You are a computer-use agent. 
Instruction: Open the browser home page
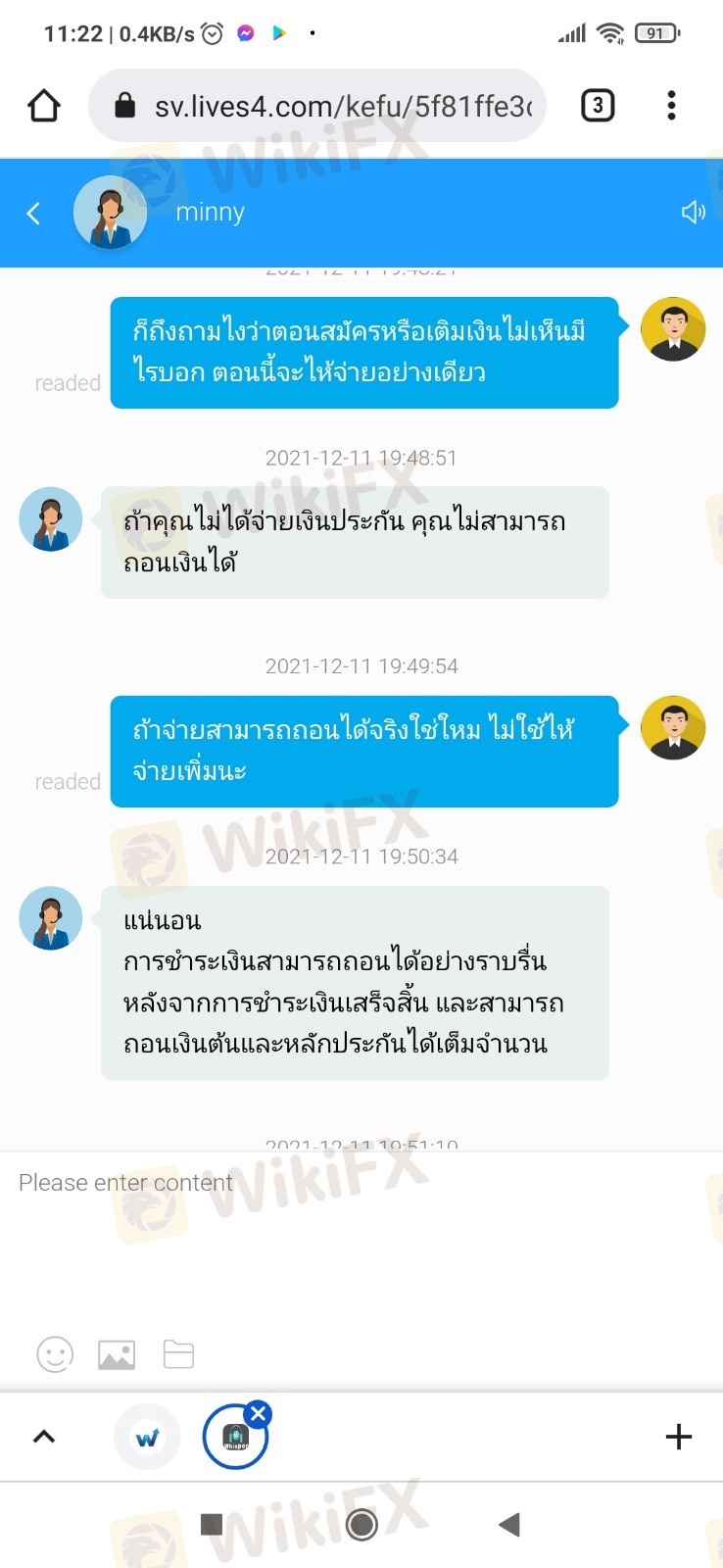pos(44,106)
